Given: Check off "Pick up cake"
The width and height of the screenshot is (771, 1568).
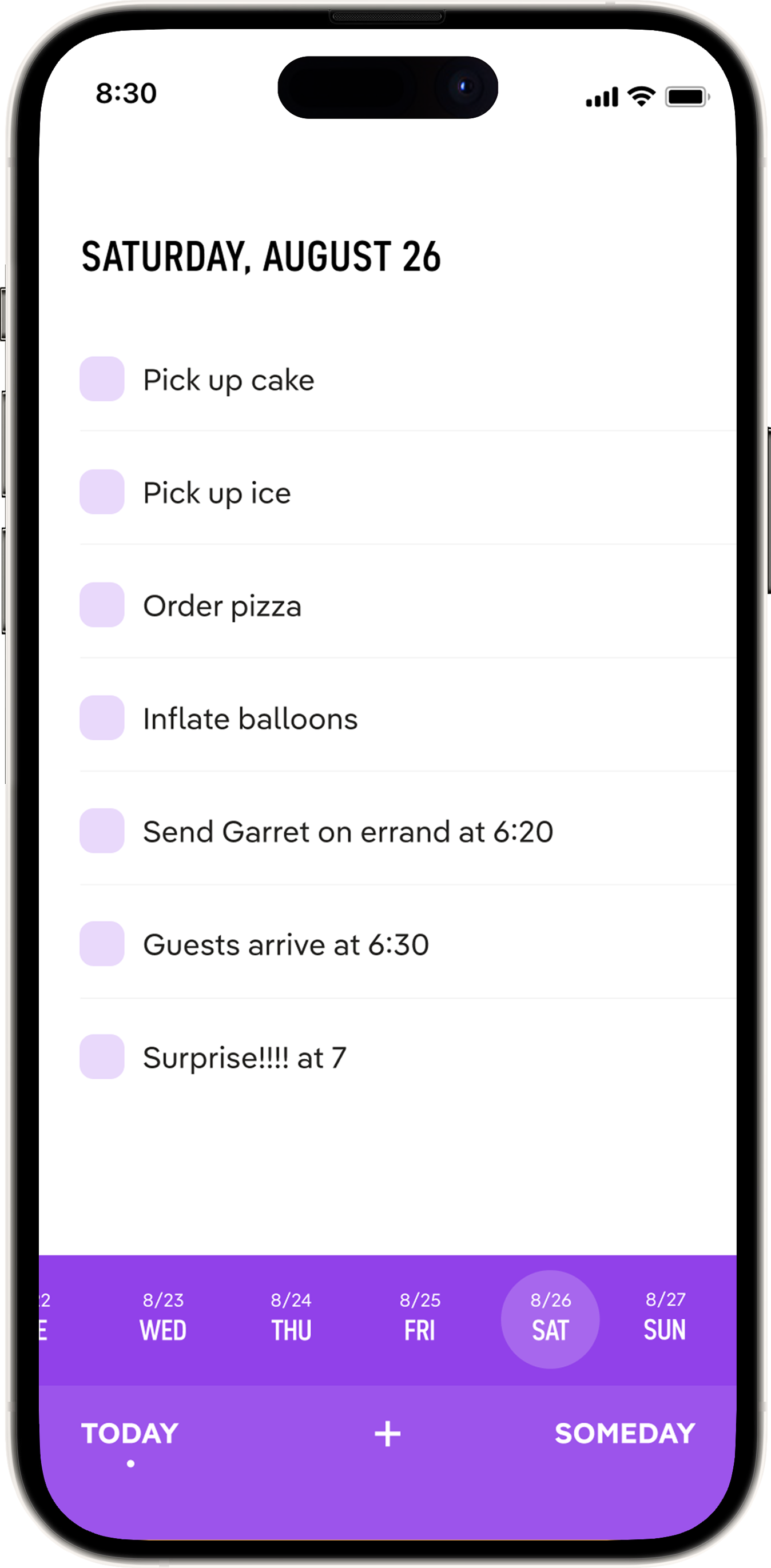Looking at the screenshot, I should [101, 379].
